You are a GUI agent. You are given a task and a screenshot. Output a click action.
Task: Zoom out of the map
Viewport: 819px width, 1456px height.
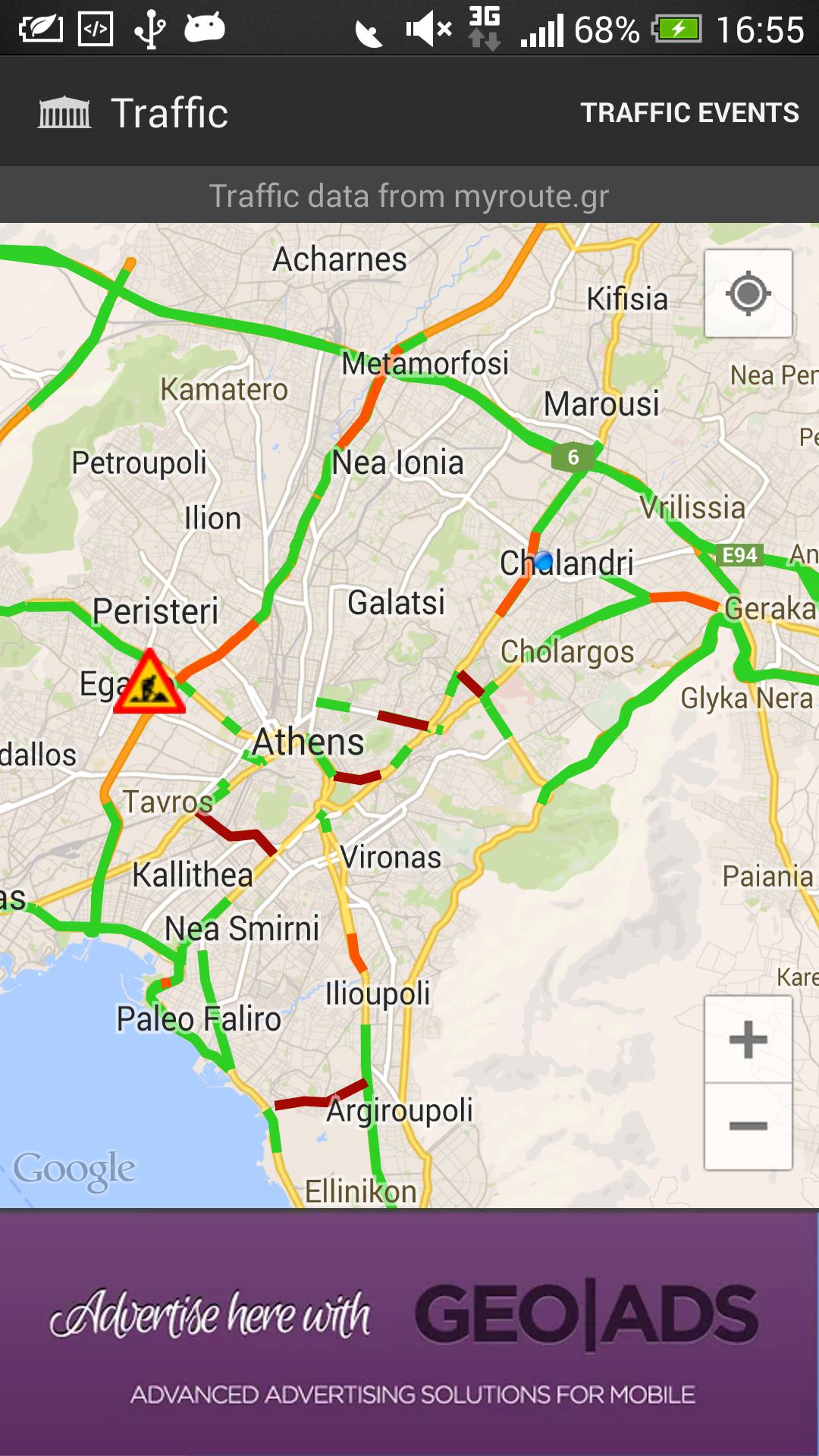pyautogui.click(x=748, y=1126)
